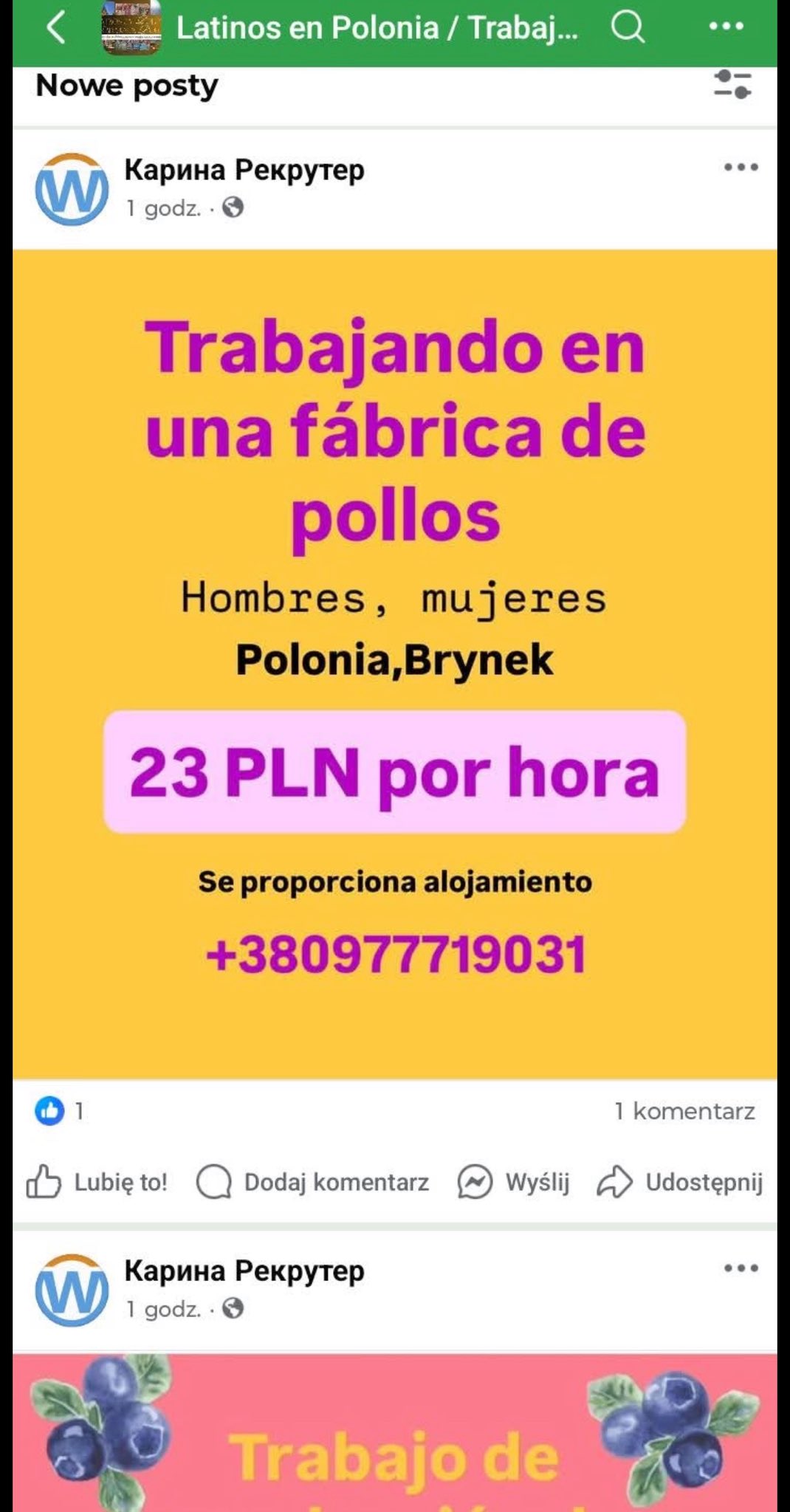790x1512 pixels.
Task: Send the post via Wyślij
Action: point(514,1182)
